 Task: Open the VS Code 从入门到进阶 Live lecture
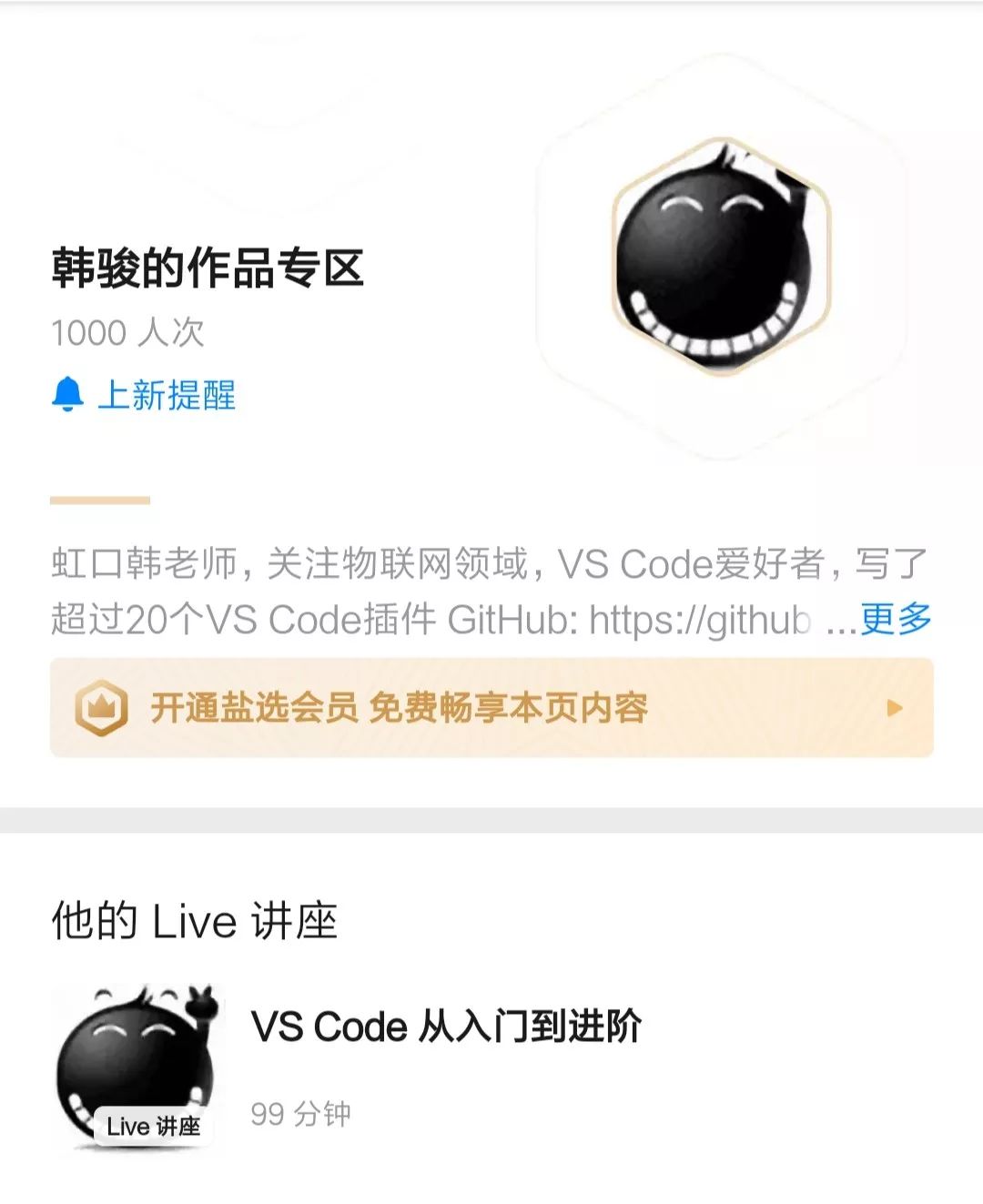pyautogui.click(x=446, y=1027)
